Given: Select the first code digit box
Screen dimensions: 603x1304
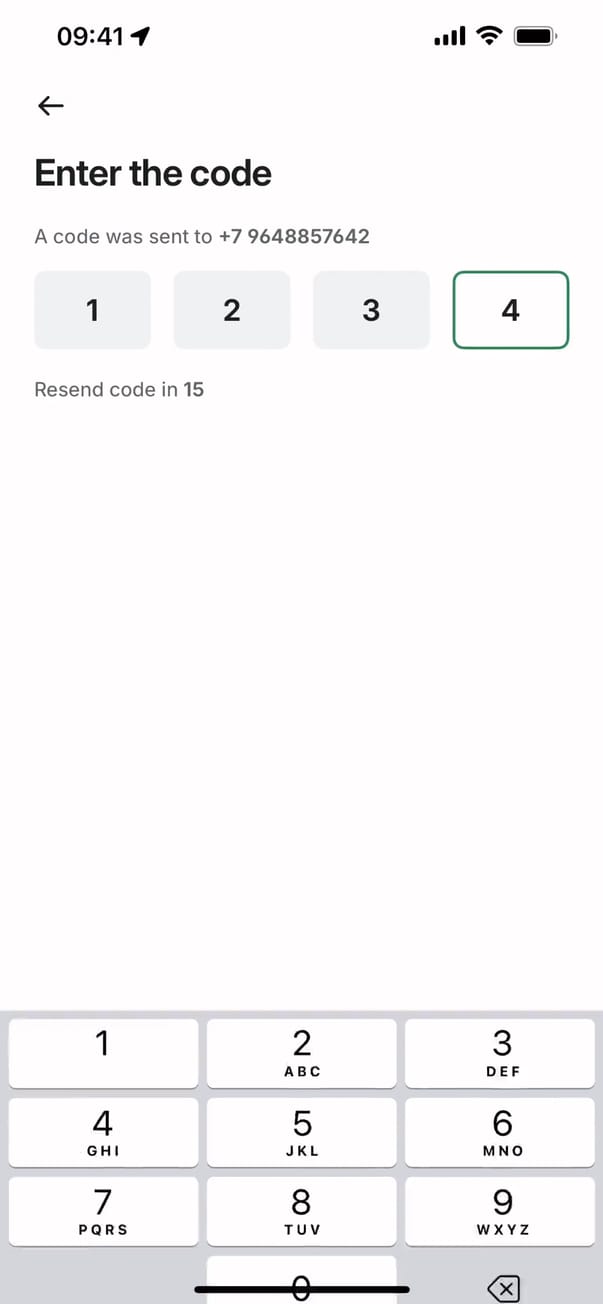Looking at the screenshot, I should pyautogui.click(x=92, y=310).
